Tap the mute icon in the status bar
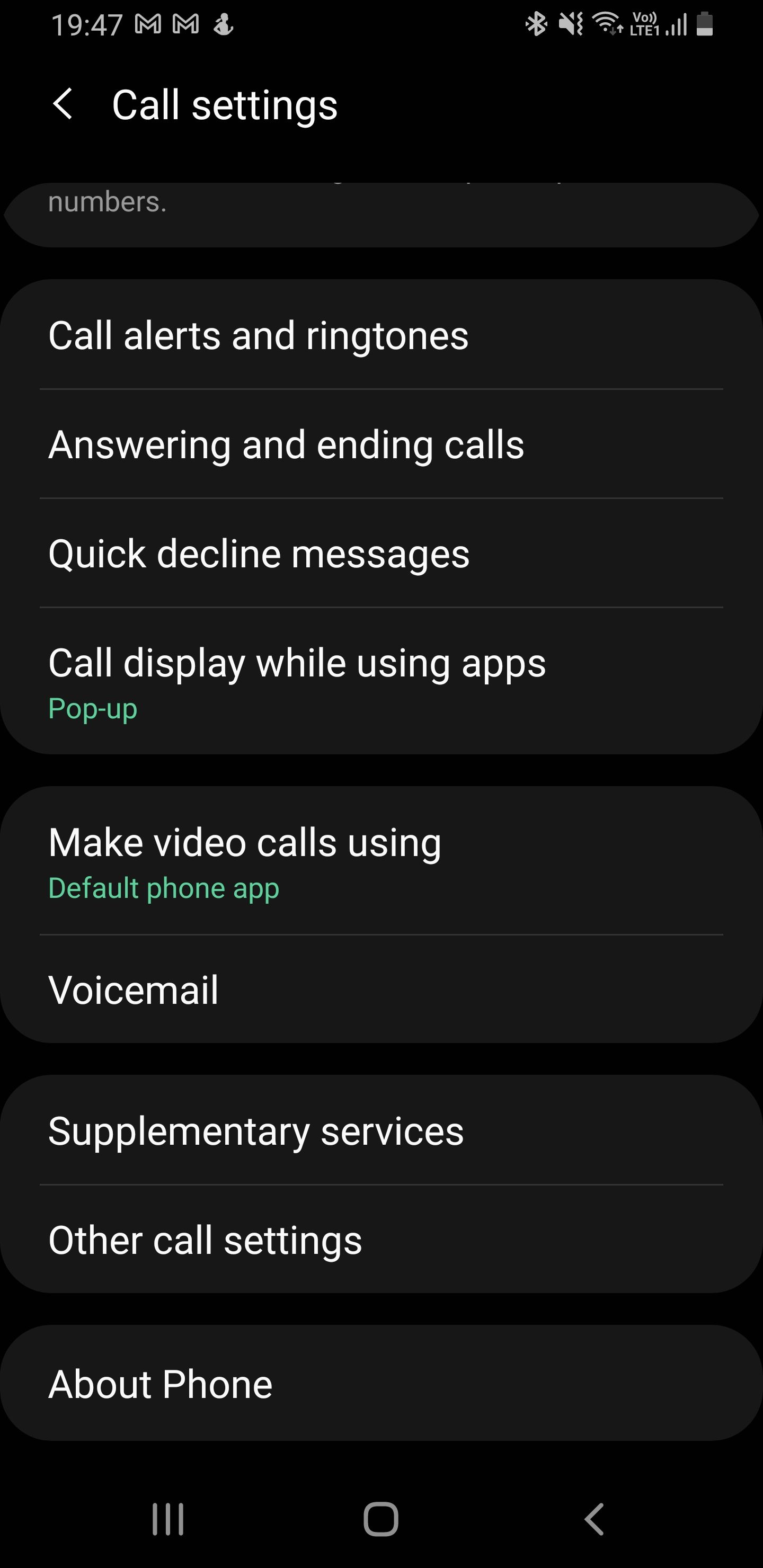The height and width of the screenshot is (1568, 763). 570,24
